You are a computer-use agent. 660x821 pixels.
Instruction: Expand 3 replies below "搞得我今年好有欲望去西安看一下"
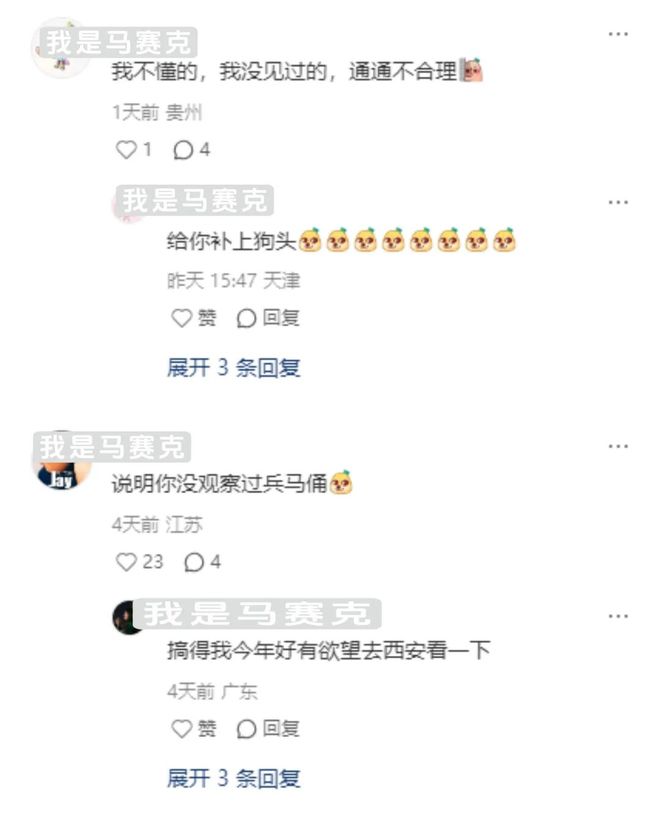(233, 778)
